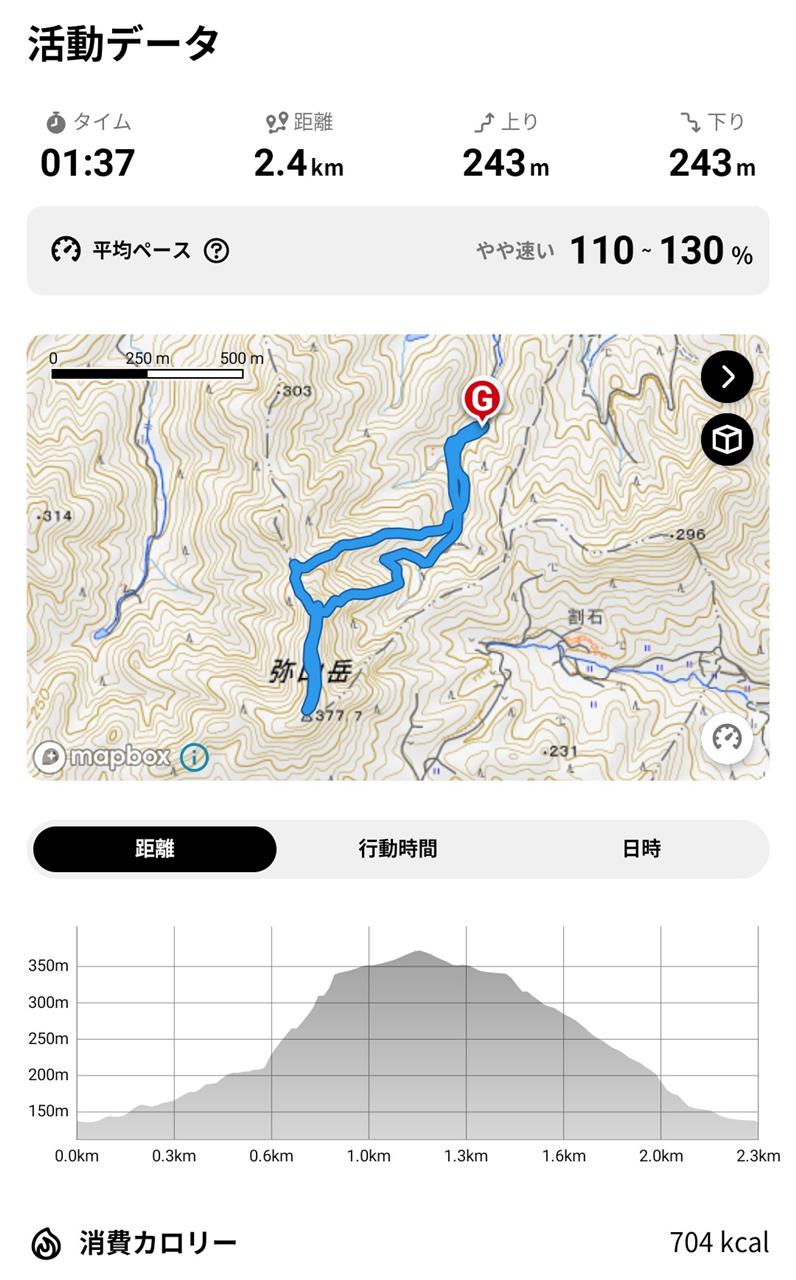
Task: Tap the pace gauge icon on map
Action: pyautogui.click(x=727, y=740)
